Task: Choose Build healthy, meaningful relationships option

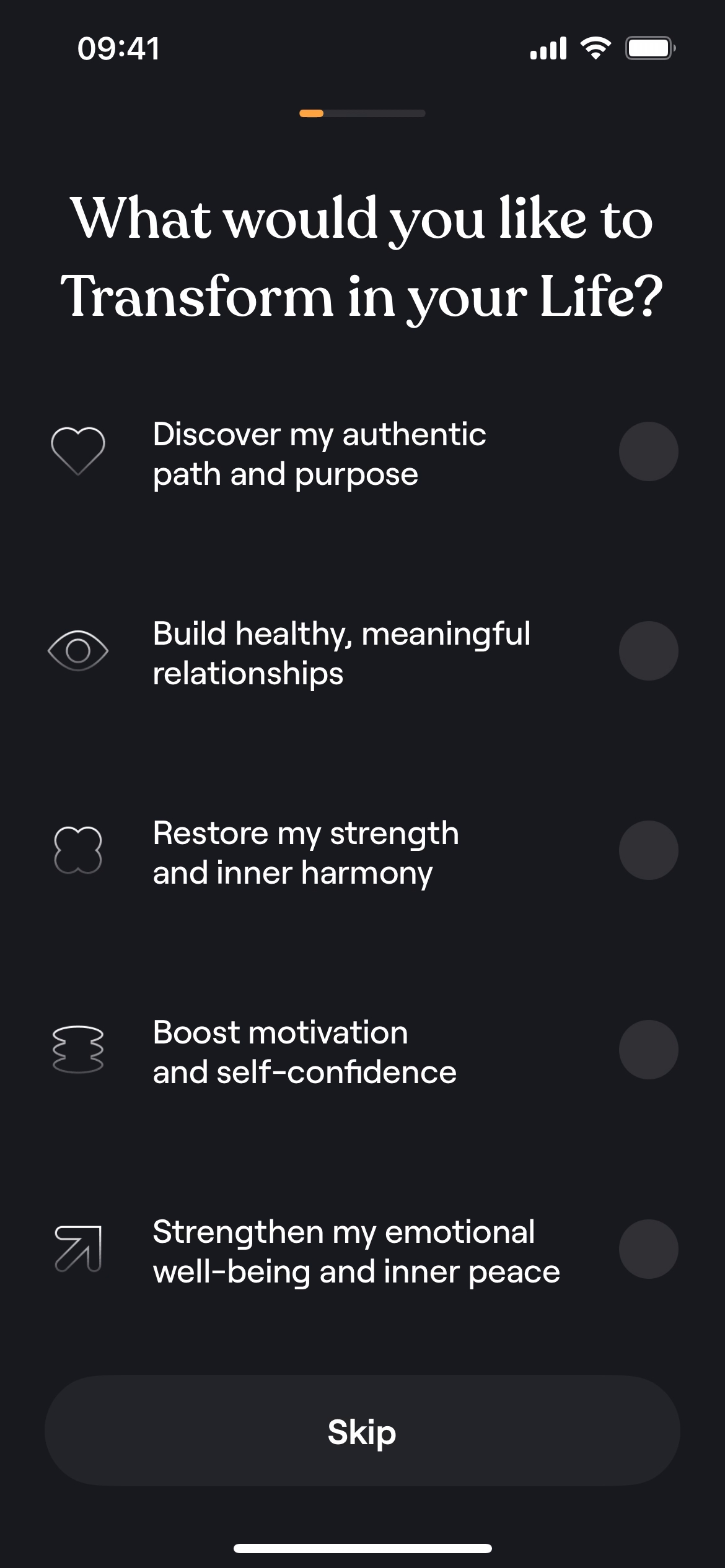Action: coord(648,651)
